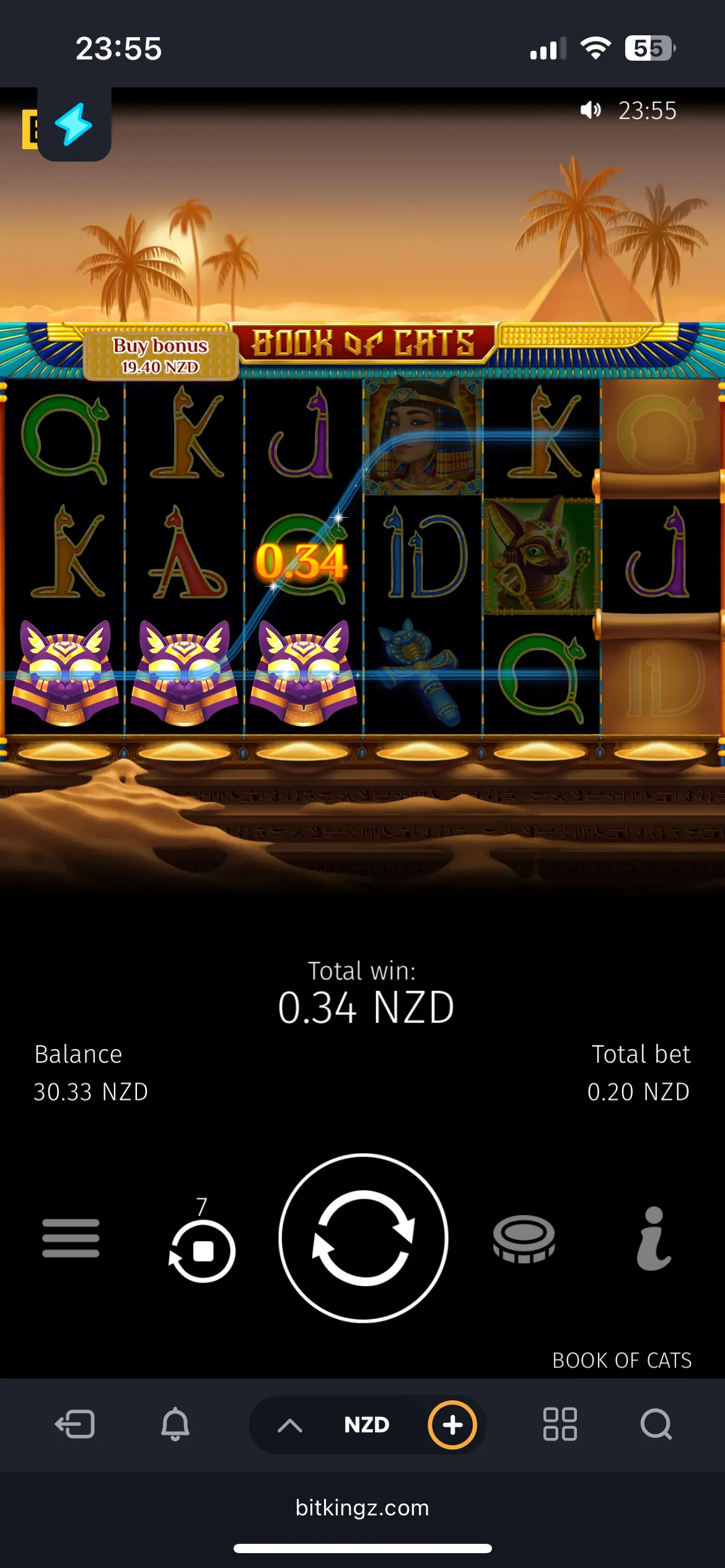Image resolution: width=725 pixels, height=1568 pixels.
Task: Open the game info paytable
Action: pyautogui.click(x=654, y=1238)
